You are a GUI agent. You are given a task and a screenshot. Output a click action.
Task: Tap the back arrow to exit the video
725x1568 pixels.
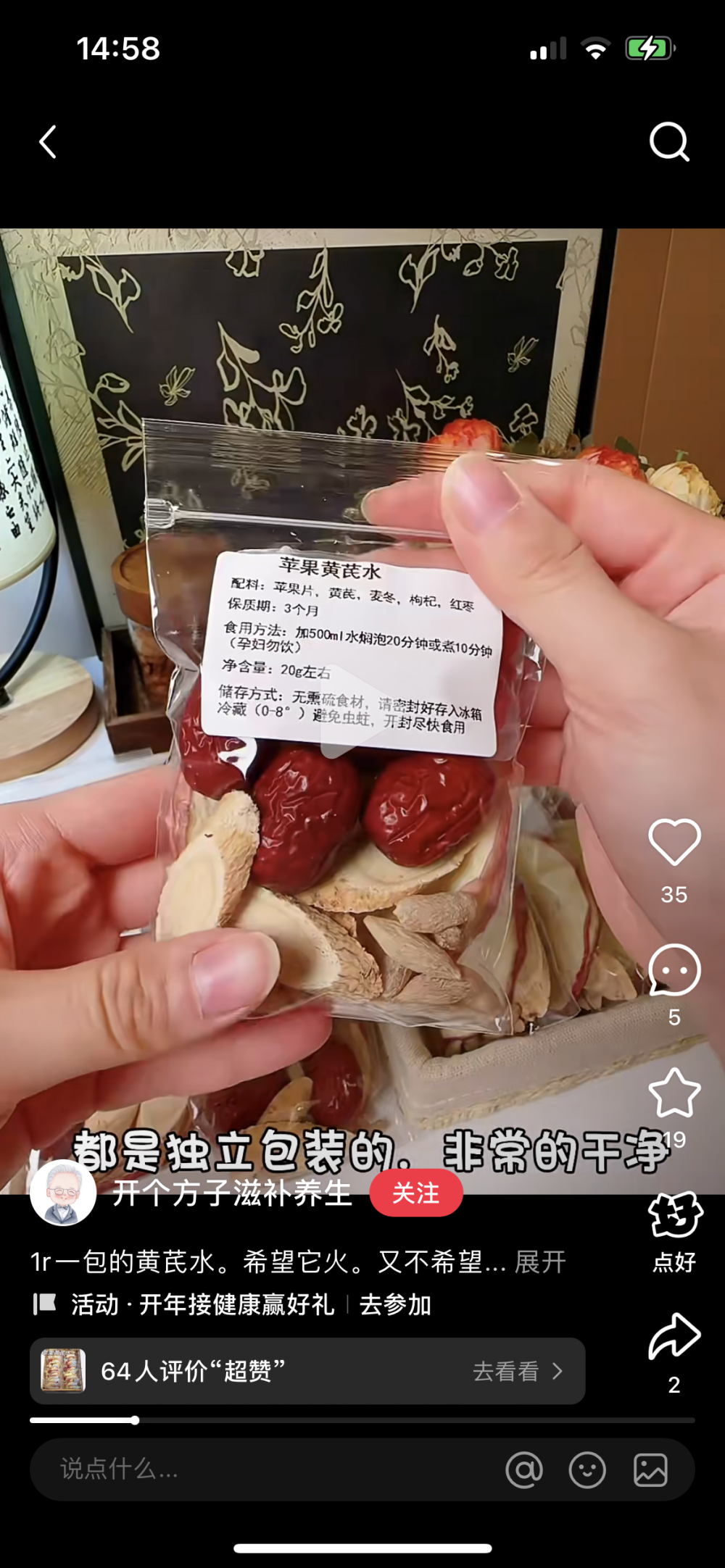48,141
